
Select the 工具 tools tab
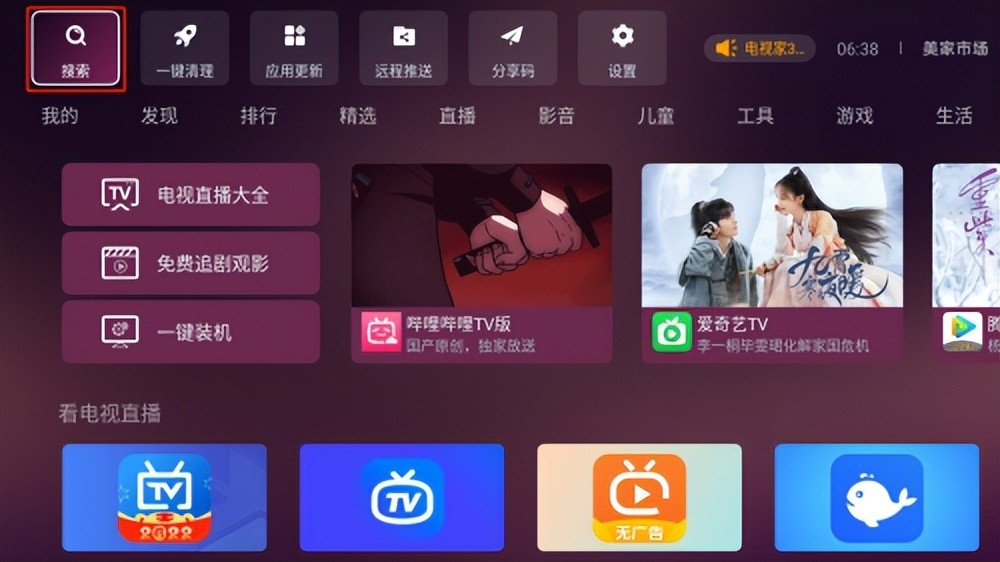755,116
